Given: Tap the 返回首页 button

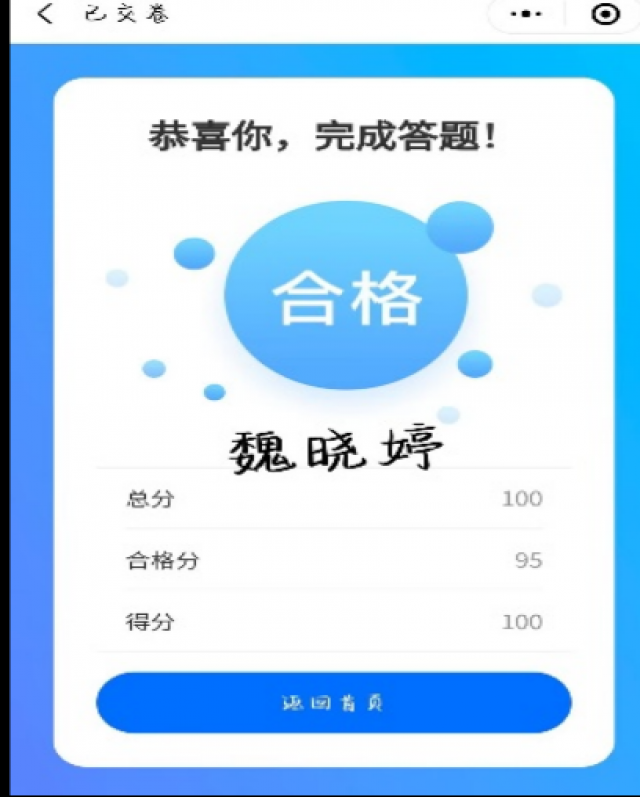Looking at the screenshot, I should [x=333, y=703].
